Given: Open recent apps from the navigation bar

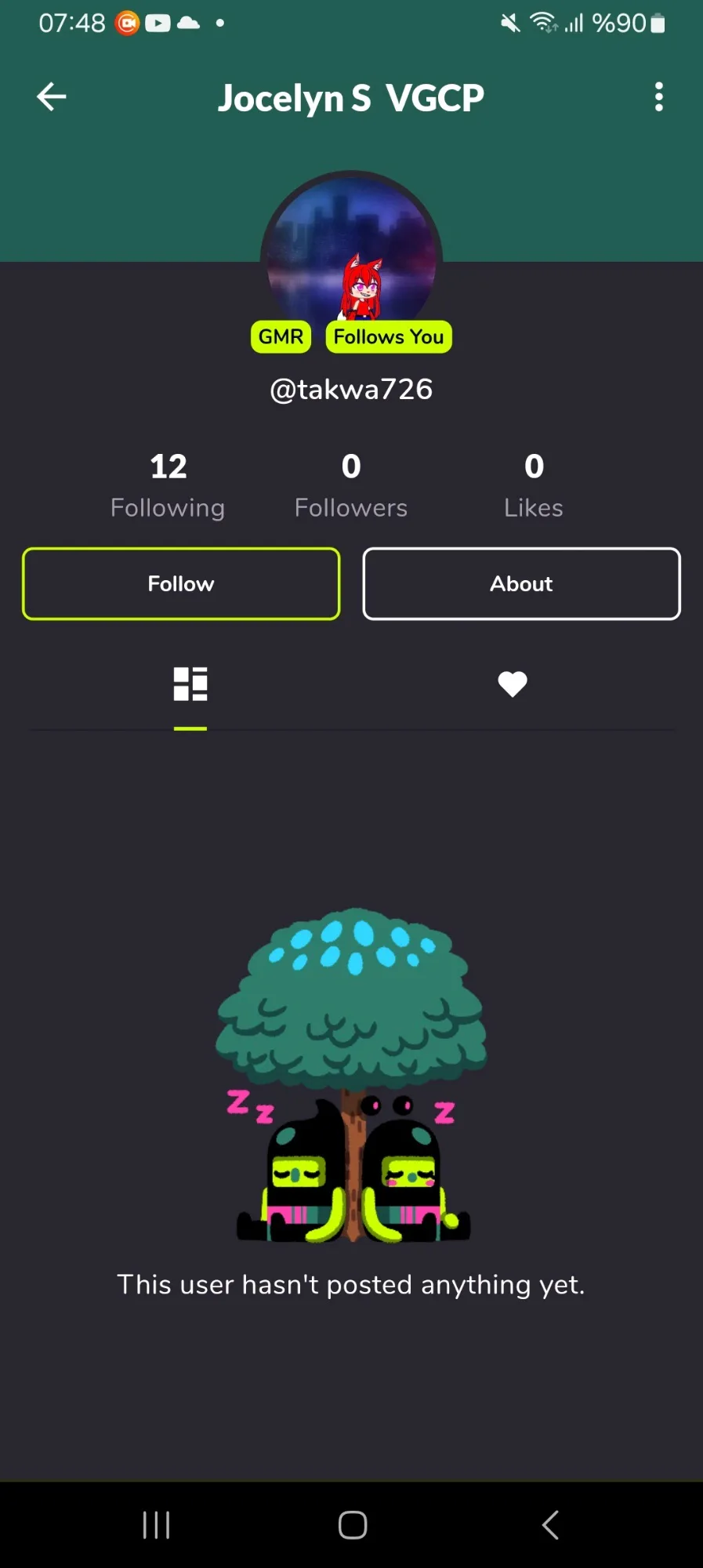Looking at the screenshot, I should (x=156, y=1525).
